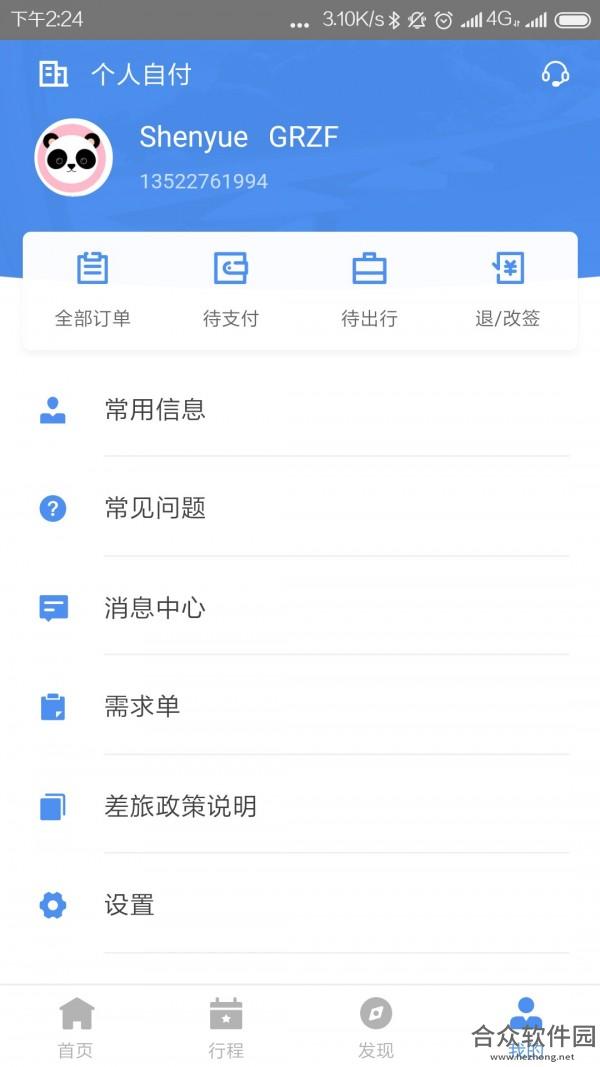Read 差旅政策说明 travel policy
This screenshot has width=600, height=1067.
tap(300, 806)
